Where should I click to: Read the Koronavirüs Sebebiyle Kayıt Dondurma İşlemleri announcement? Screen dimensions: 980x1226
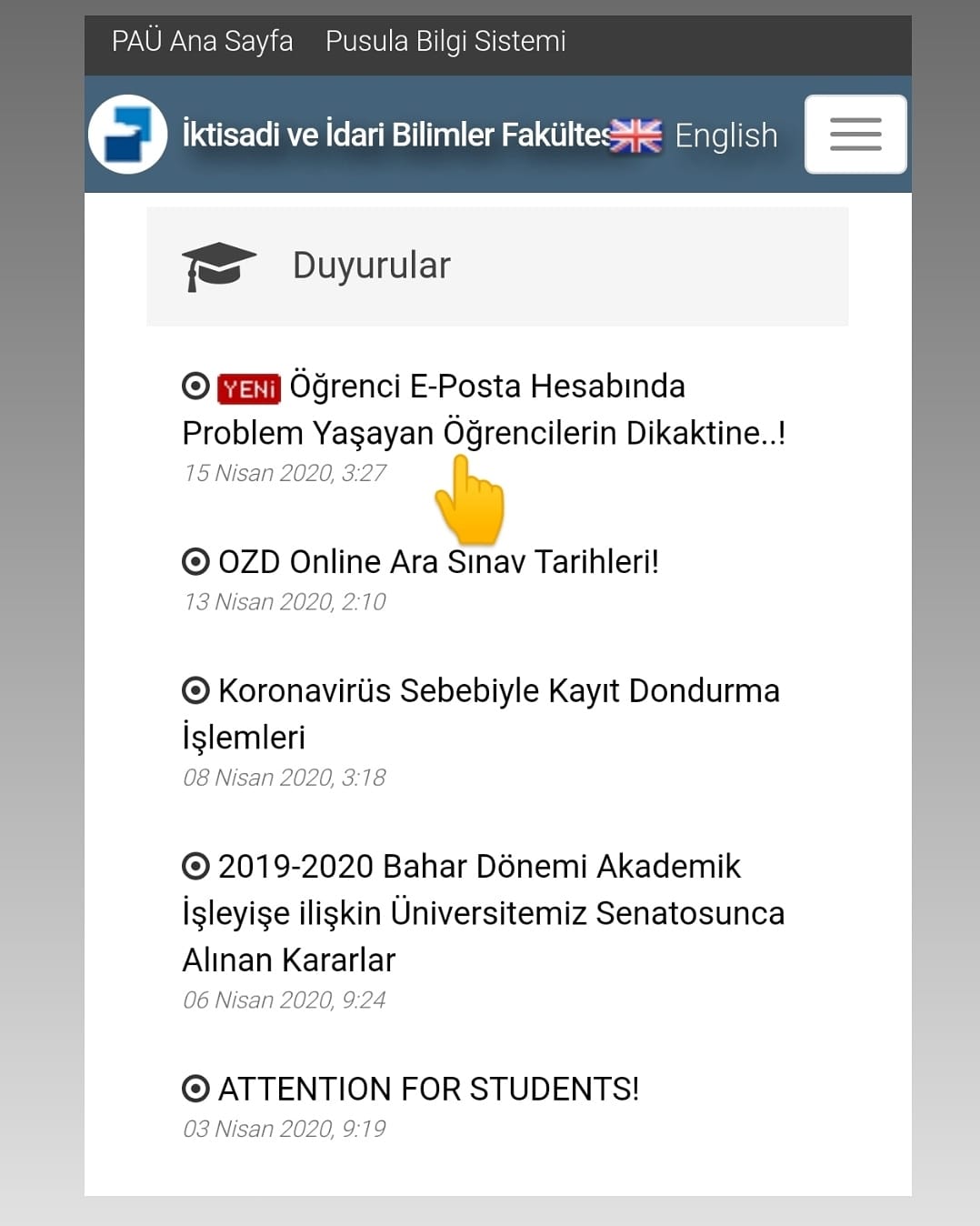481,714
